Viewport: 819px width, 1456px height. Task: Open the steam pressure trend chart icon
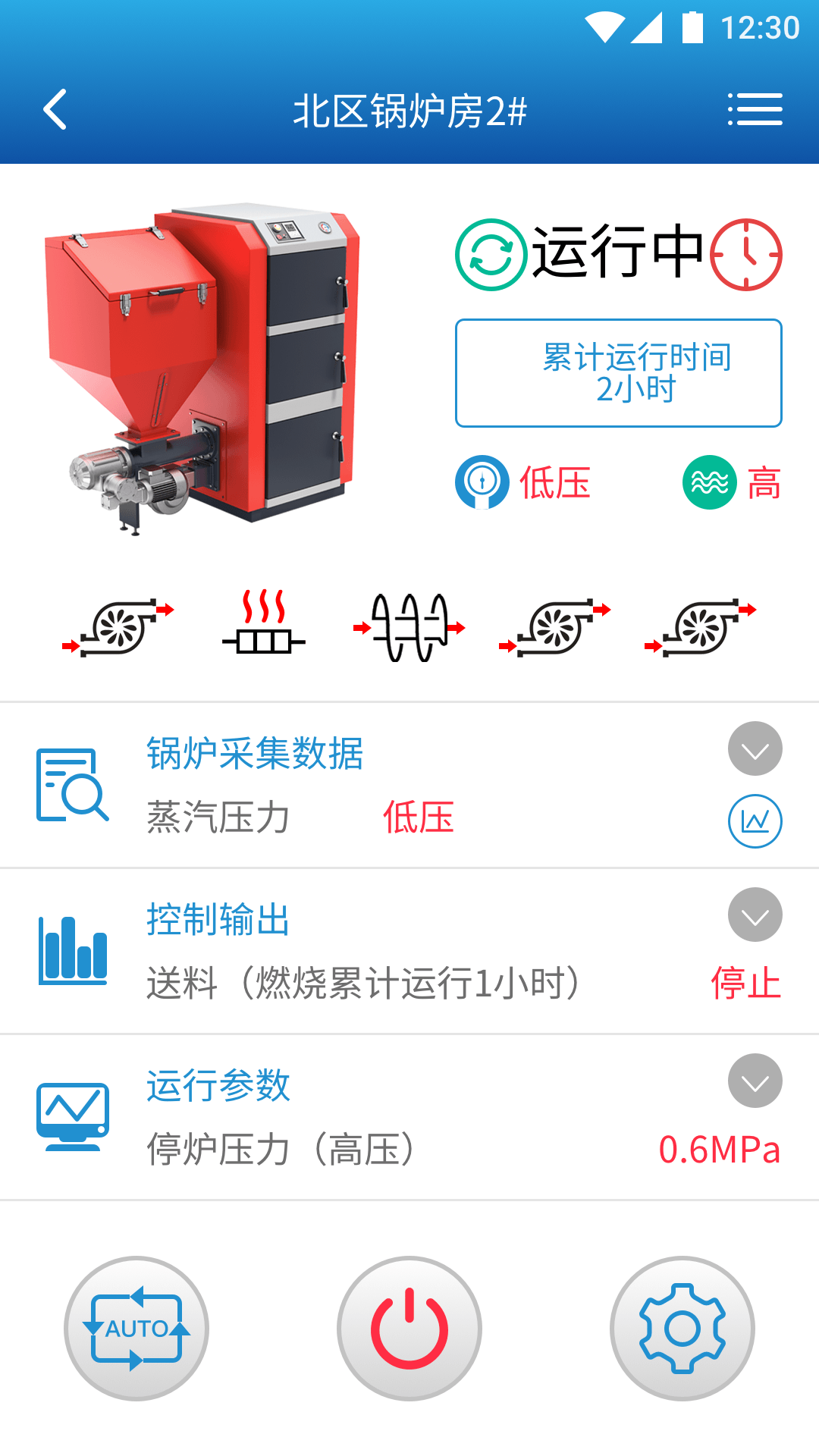tap(755, 823)
